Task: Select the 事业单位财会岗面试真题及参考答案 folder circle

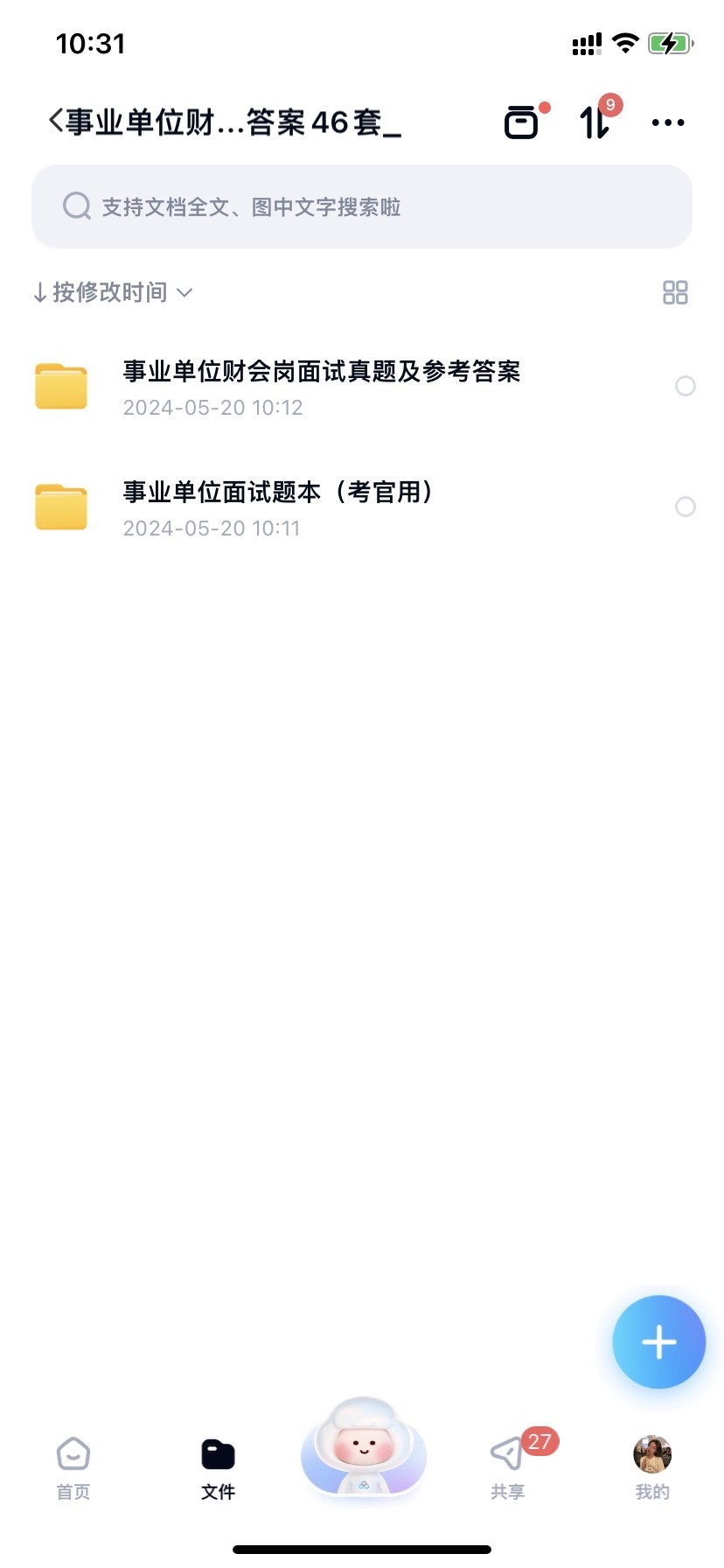Action: click(686, 386)
